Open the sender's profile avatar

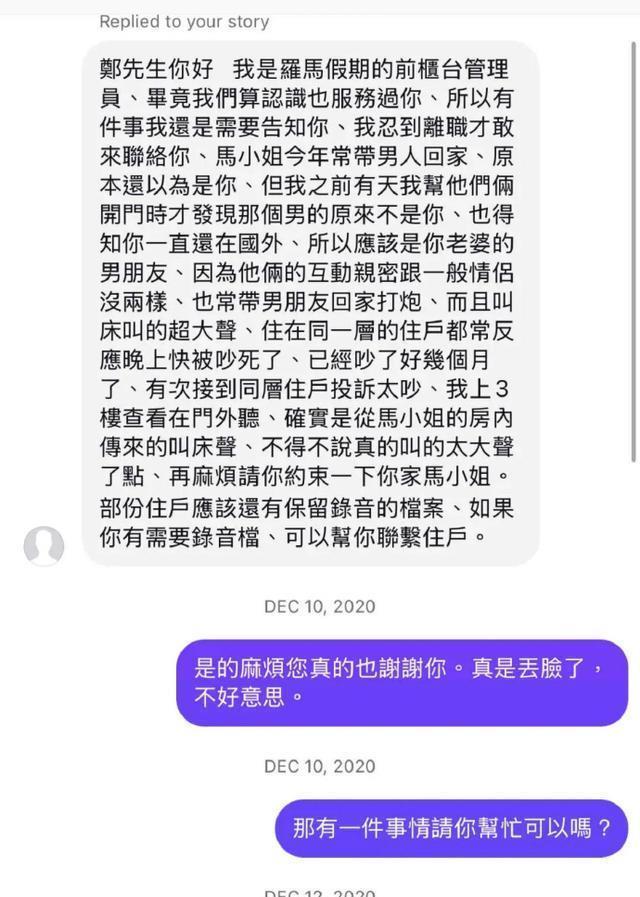[x=44, y=545]
